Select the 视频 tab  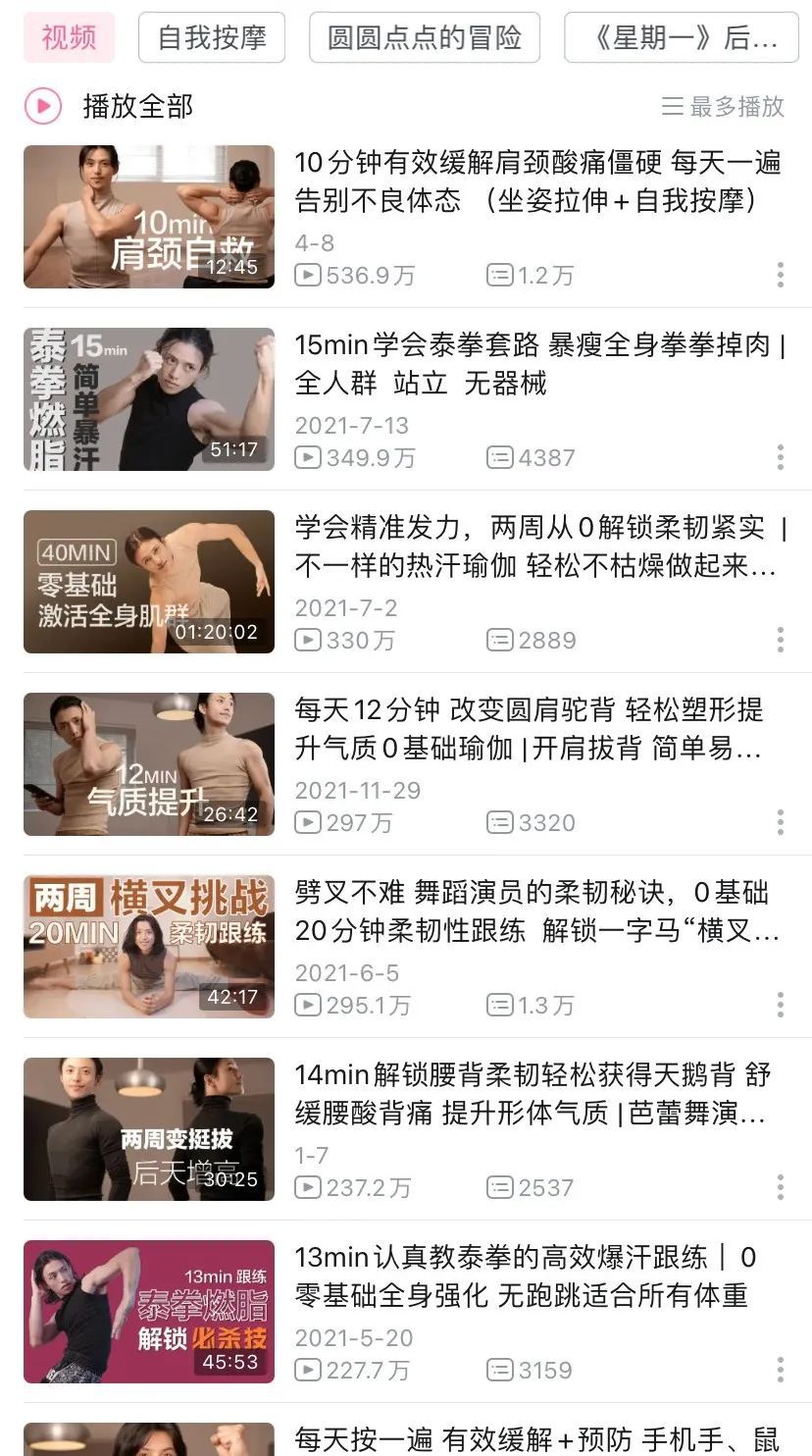click(x=69, y=38)
